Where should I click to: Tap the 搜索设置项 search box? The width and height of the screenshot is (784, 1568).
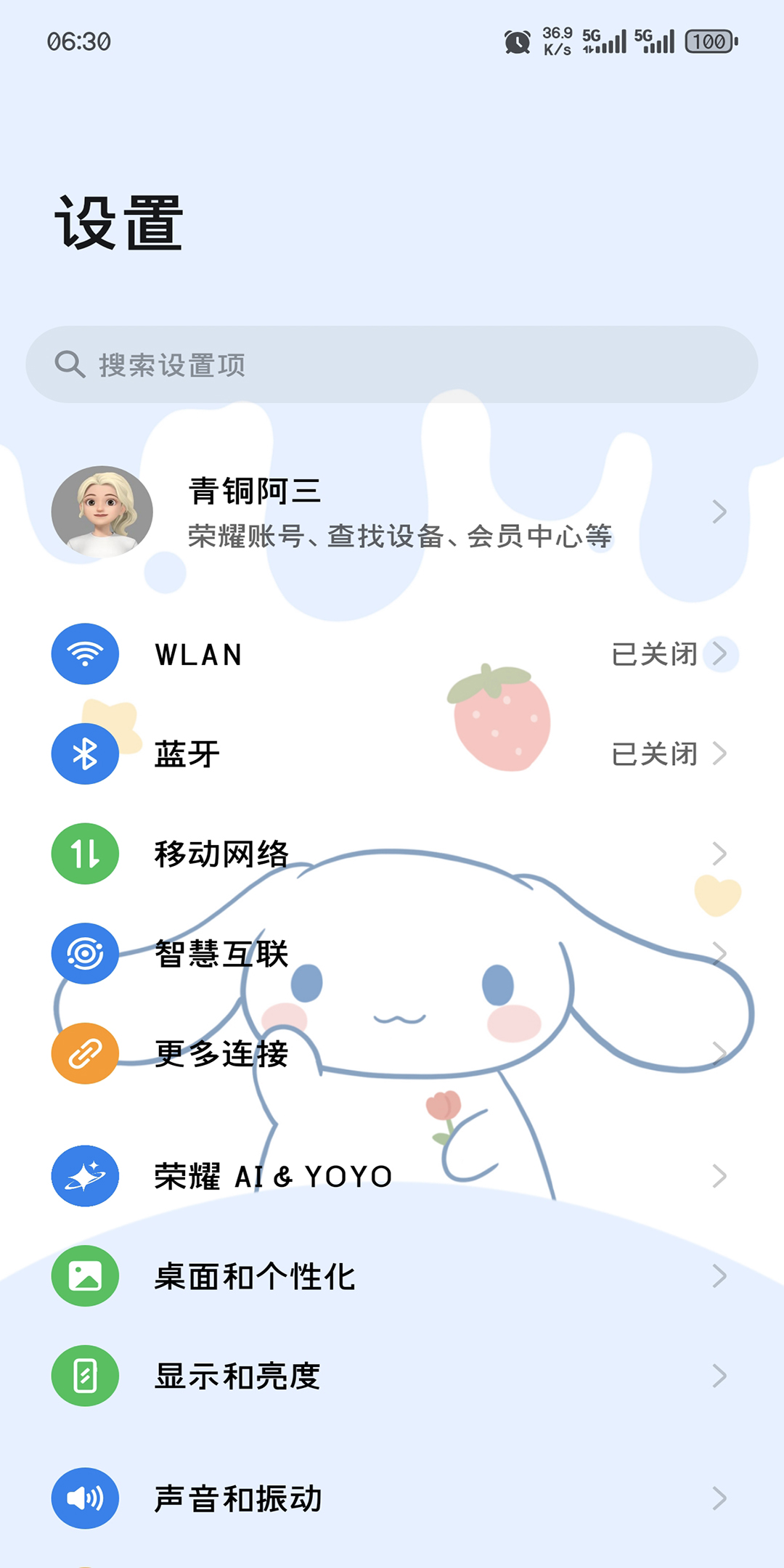pyautogui.click(x=392, y=364)
